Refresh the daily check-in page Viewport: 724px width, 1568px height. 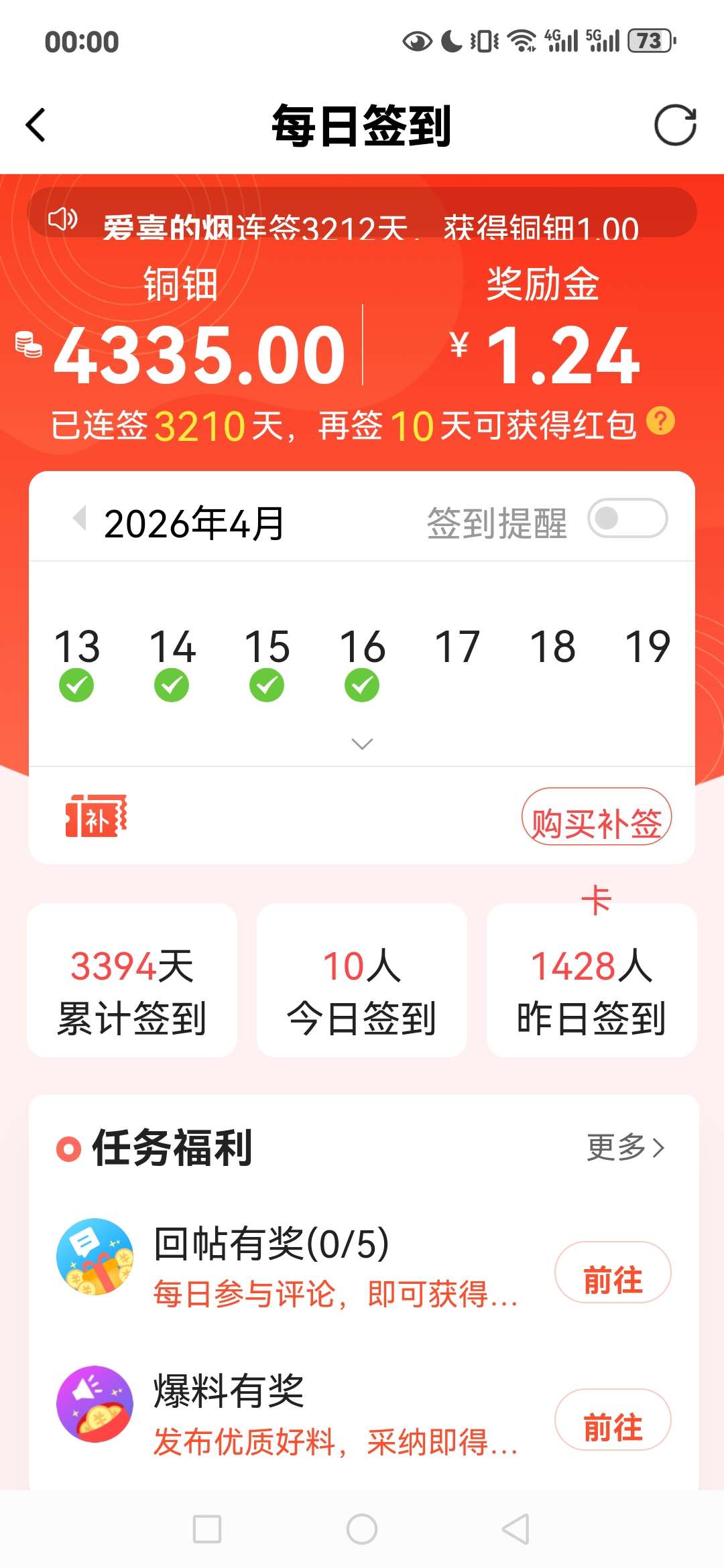click(x=675, y=125)
